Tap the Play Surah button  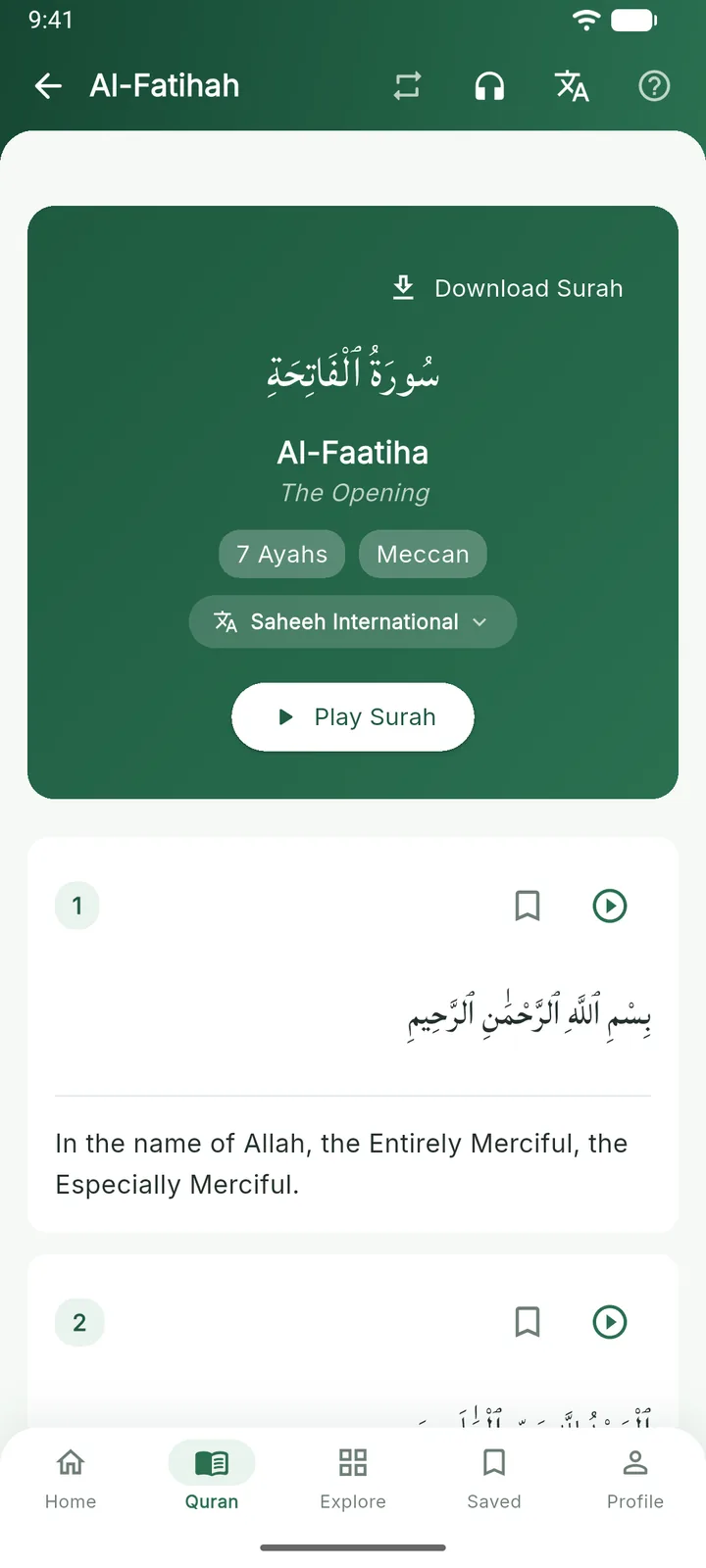click(x=353, y=716)
